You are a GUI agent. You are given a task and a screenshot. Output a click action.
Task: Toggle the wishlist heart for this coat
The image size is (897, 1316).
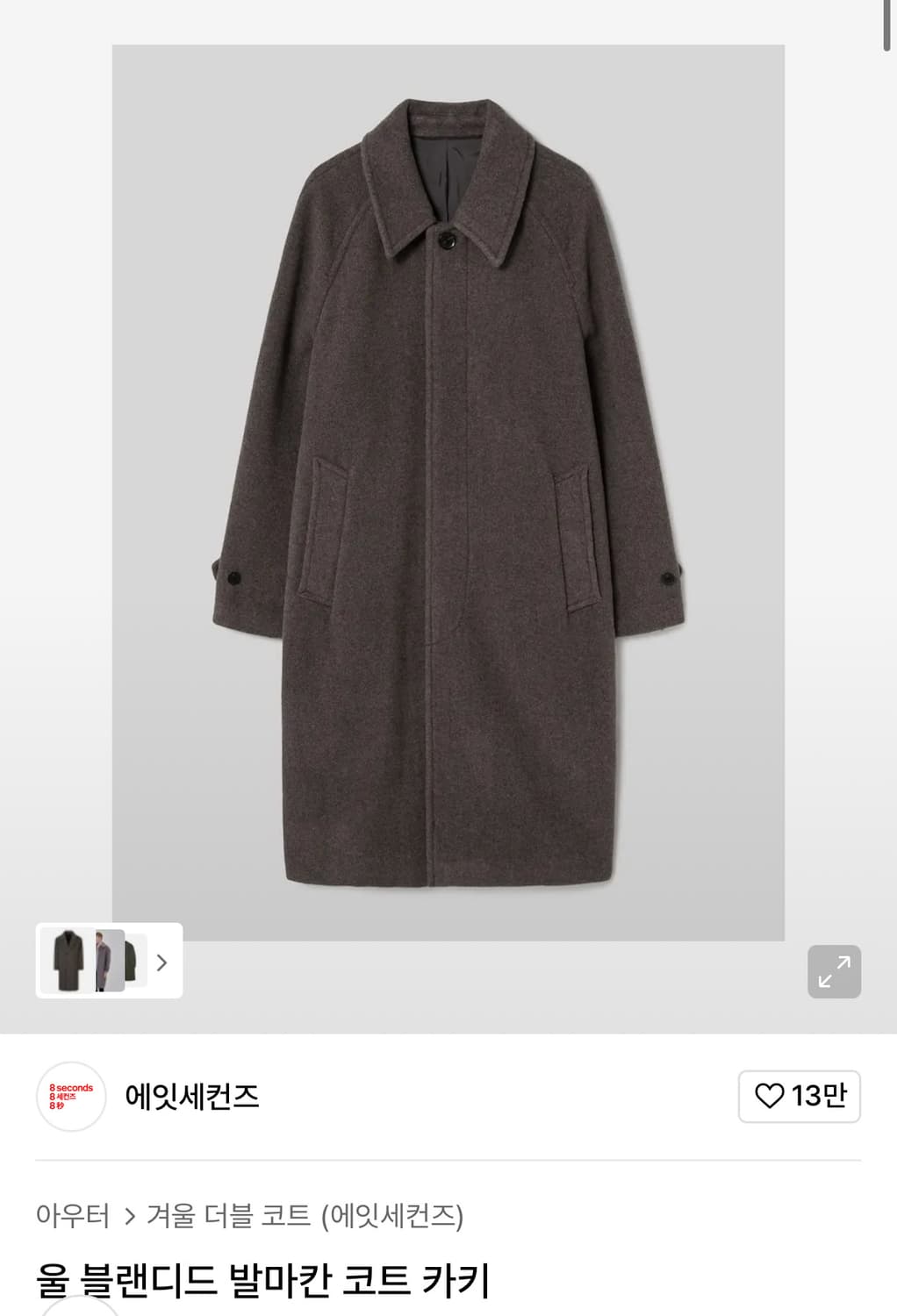(771, 1096)
